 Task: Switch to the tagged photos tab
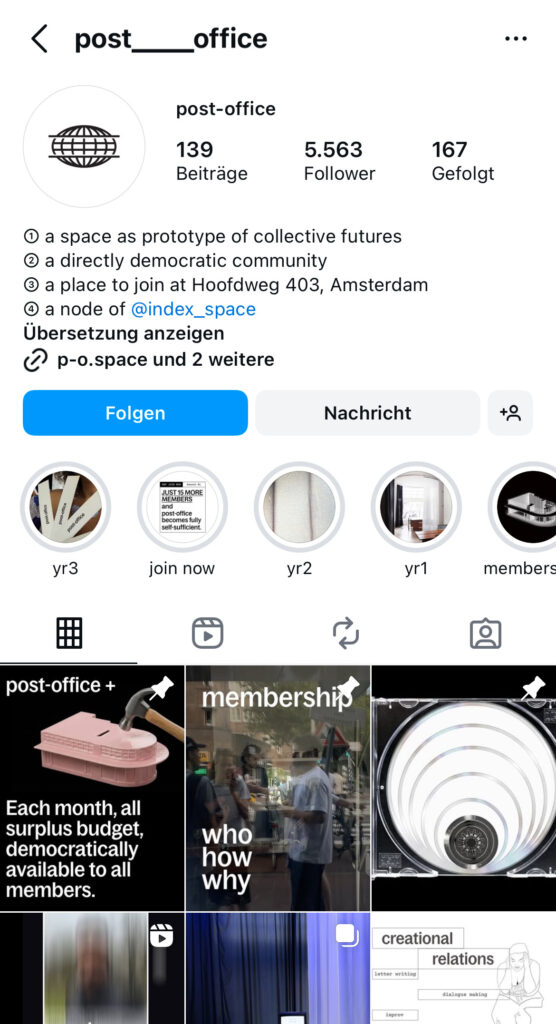pos(485,633)
